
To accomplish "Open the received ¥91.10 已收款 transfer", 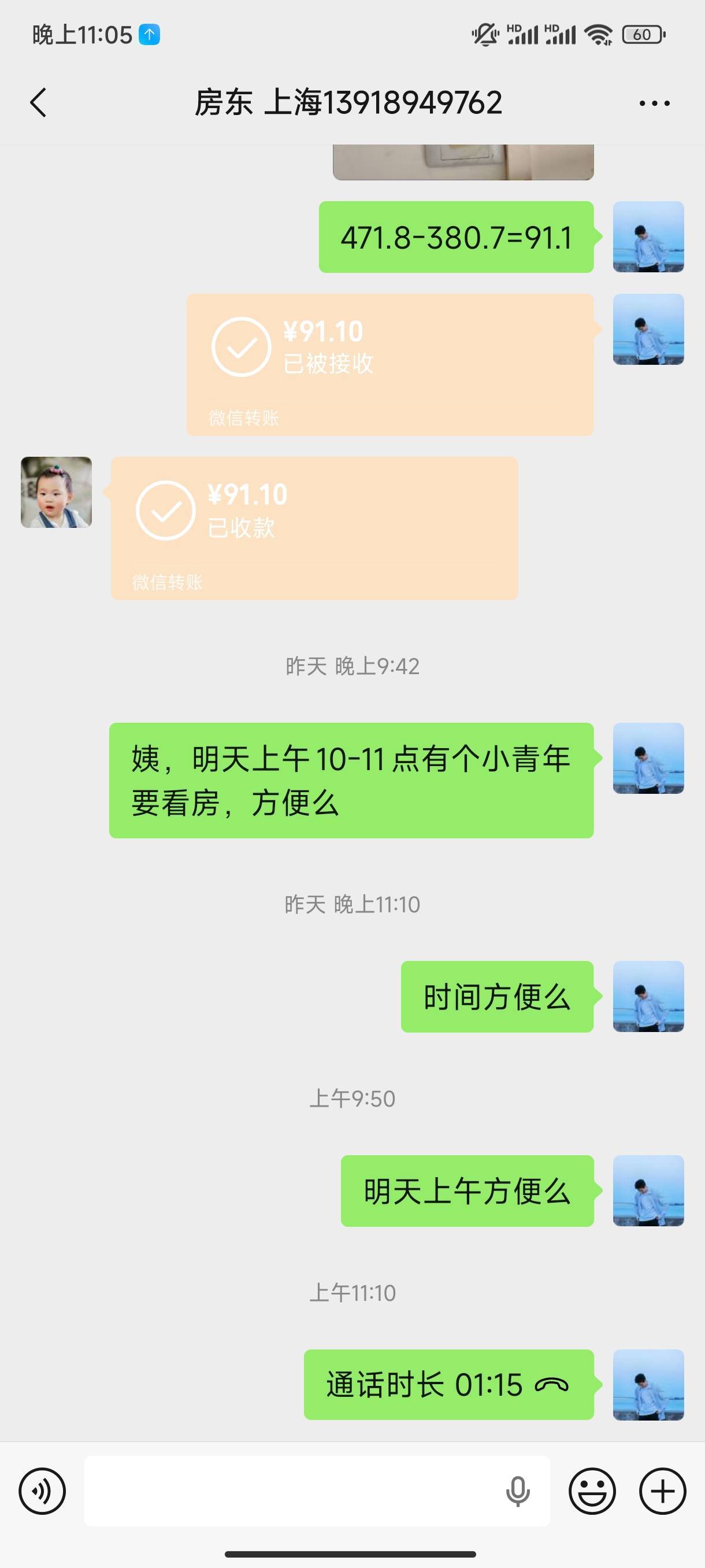I will pyautogui.click(x=314, y=528).
